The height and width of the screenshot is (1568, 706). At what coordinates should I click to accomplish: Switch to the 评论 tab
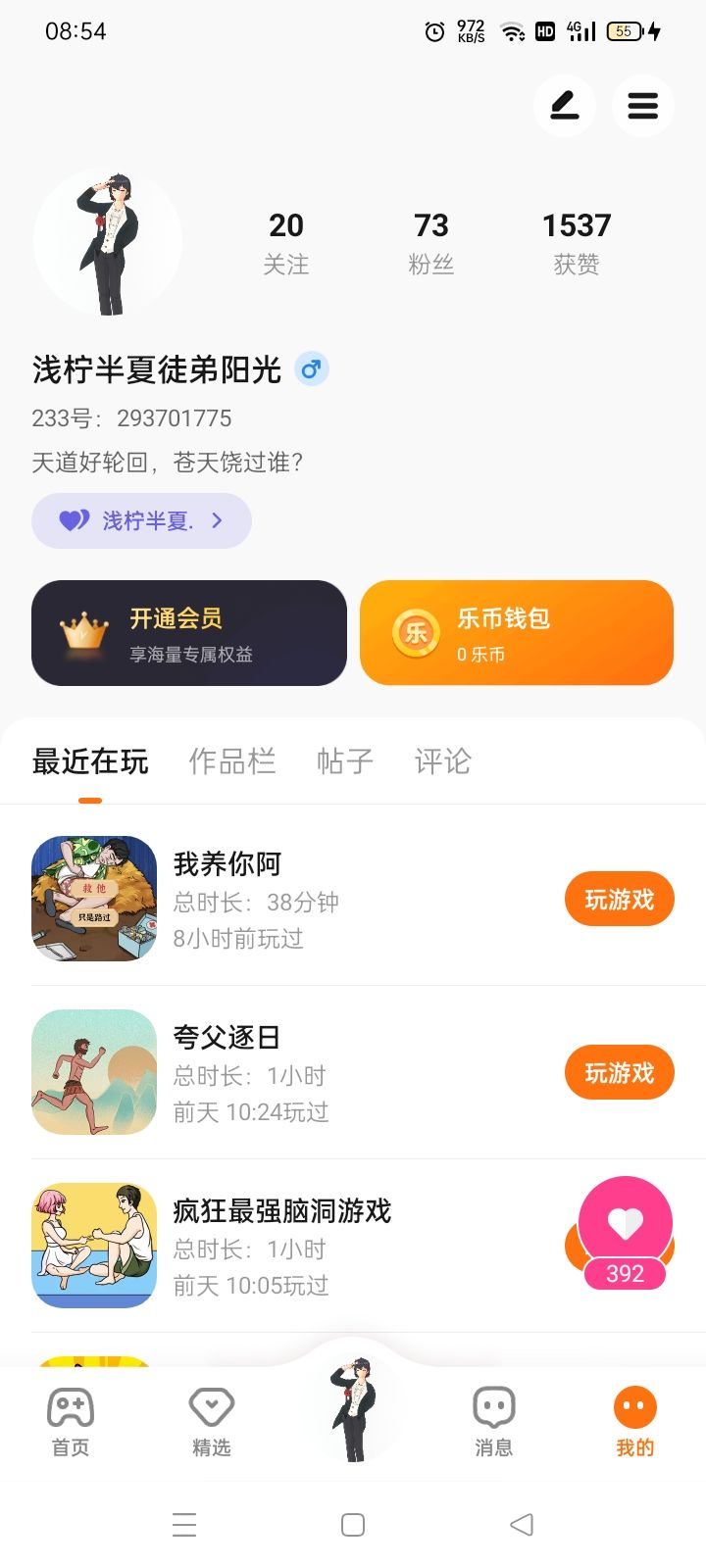tap(442, 761)
